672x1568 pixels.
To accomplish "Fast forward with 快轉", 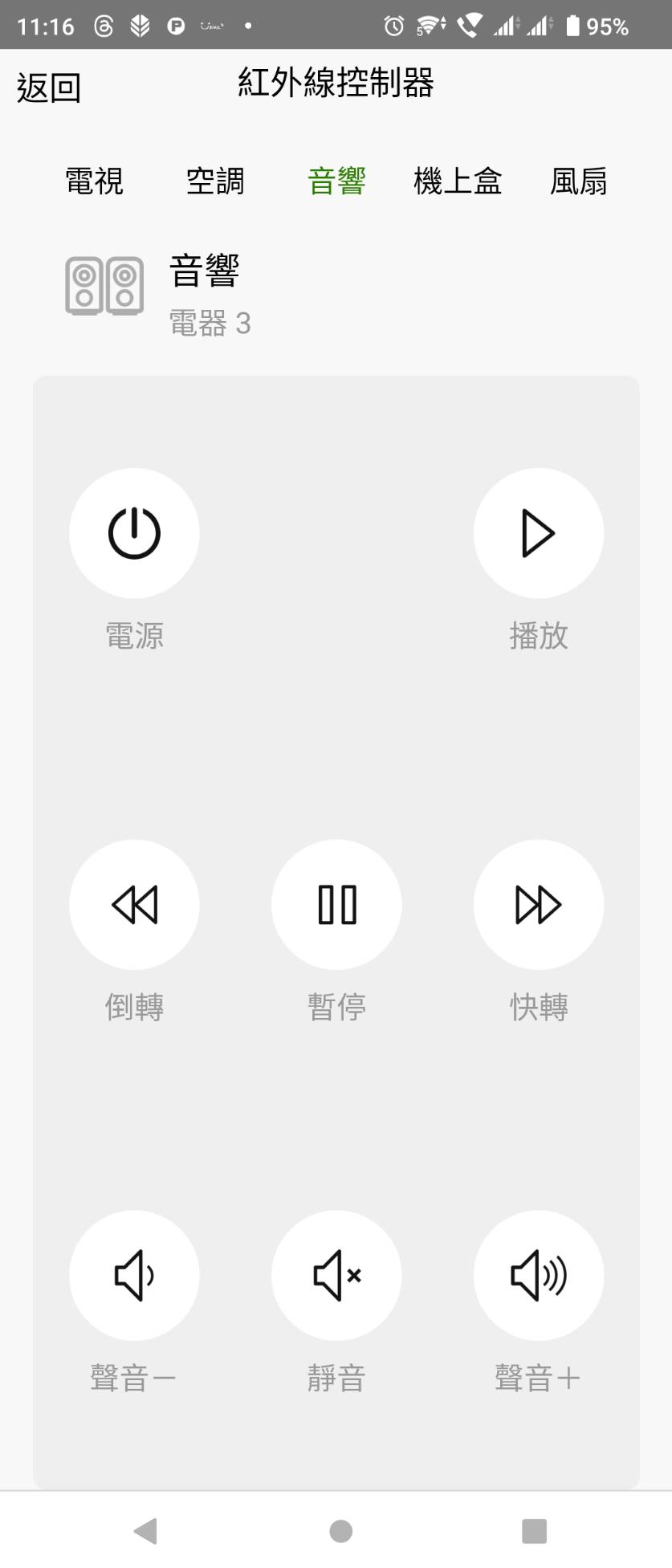I will [539, 905].
